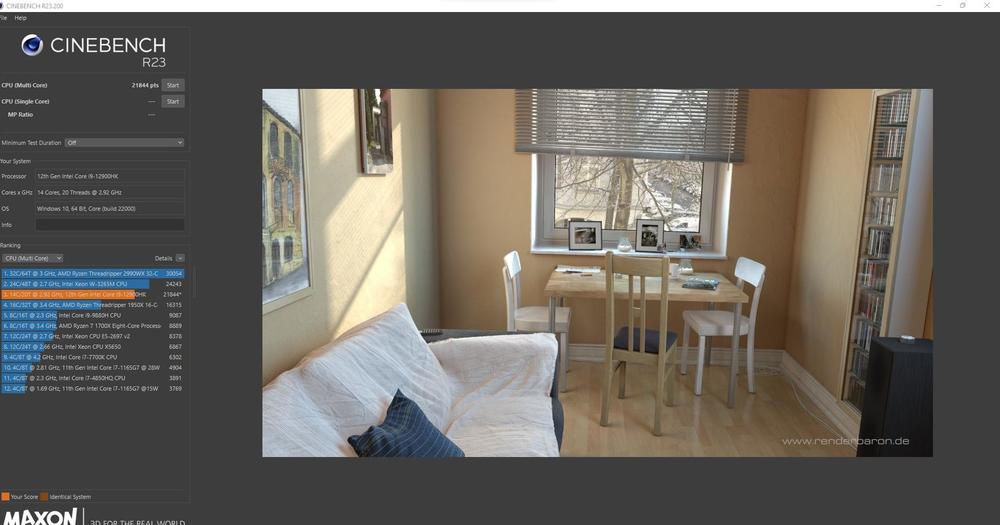Expand the Minimum Test Duration dropdown
Viewport: 1000px width, 525px height.
[x=124, y=143]
